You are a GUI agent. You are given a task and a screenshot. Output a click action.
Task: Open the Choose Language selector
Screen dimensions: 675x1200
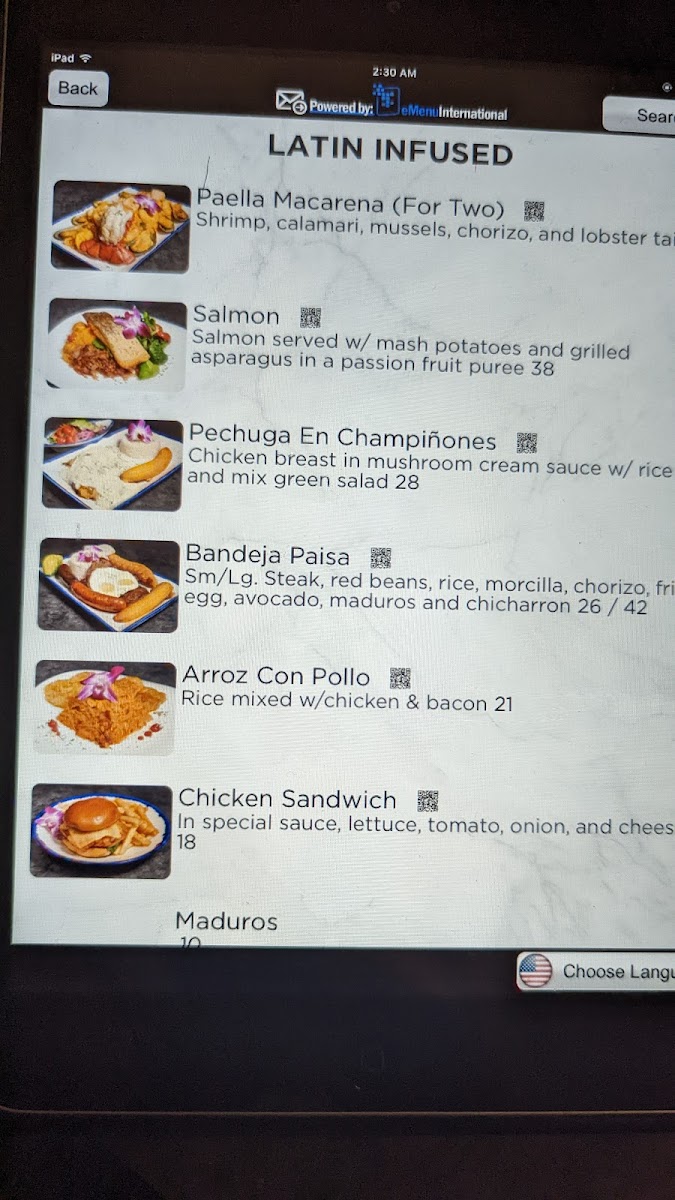[x=596, y=971]
